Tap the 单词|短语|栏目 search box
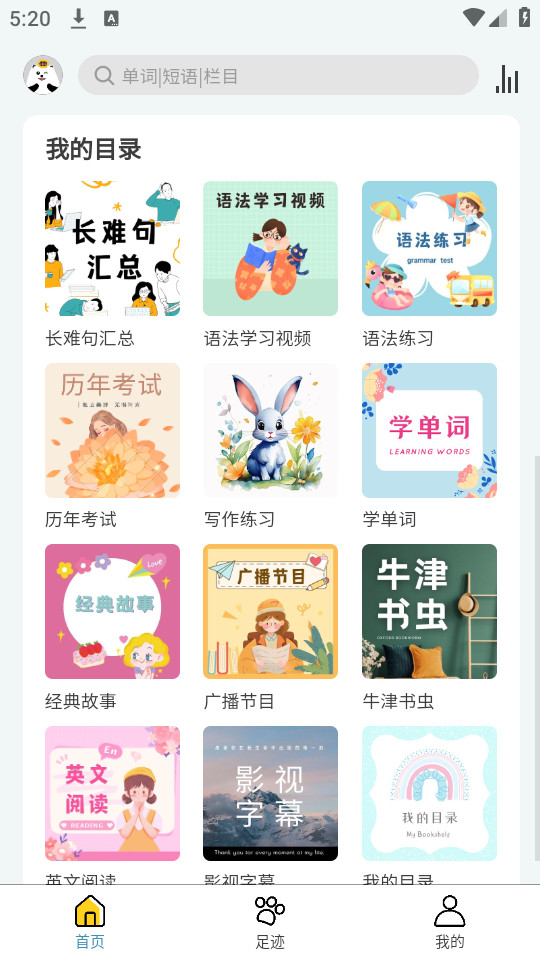540x960 pixels. point(279,75)
